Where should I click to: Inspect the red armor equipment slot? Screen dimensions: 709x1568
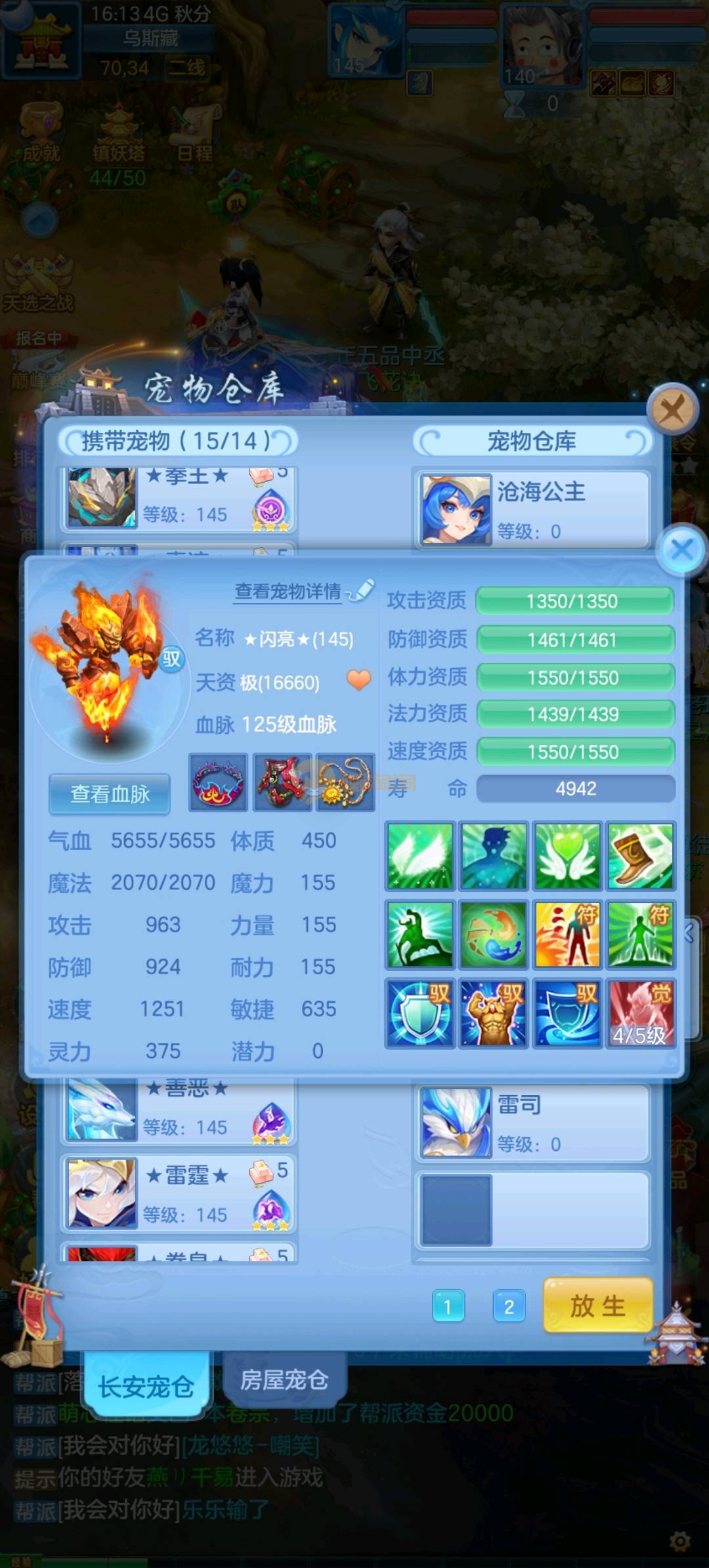[282, 782]
